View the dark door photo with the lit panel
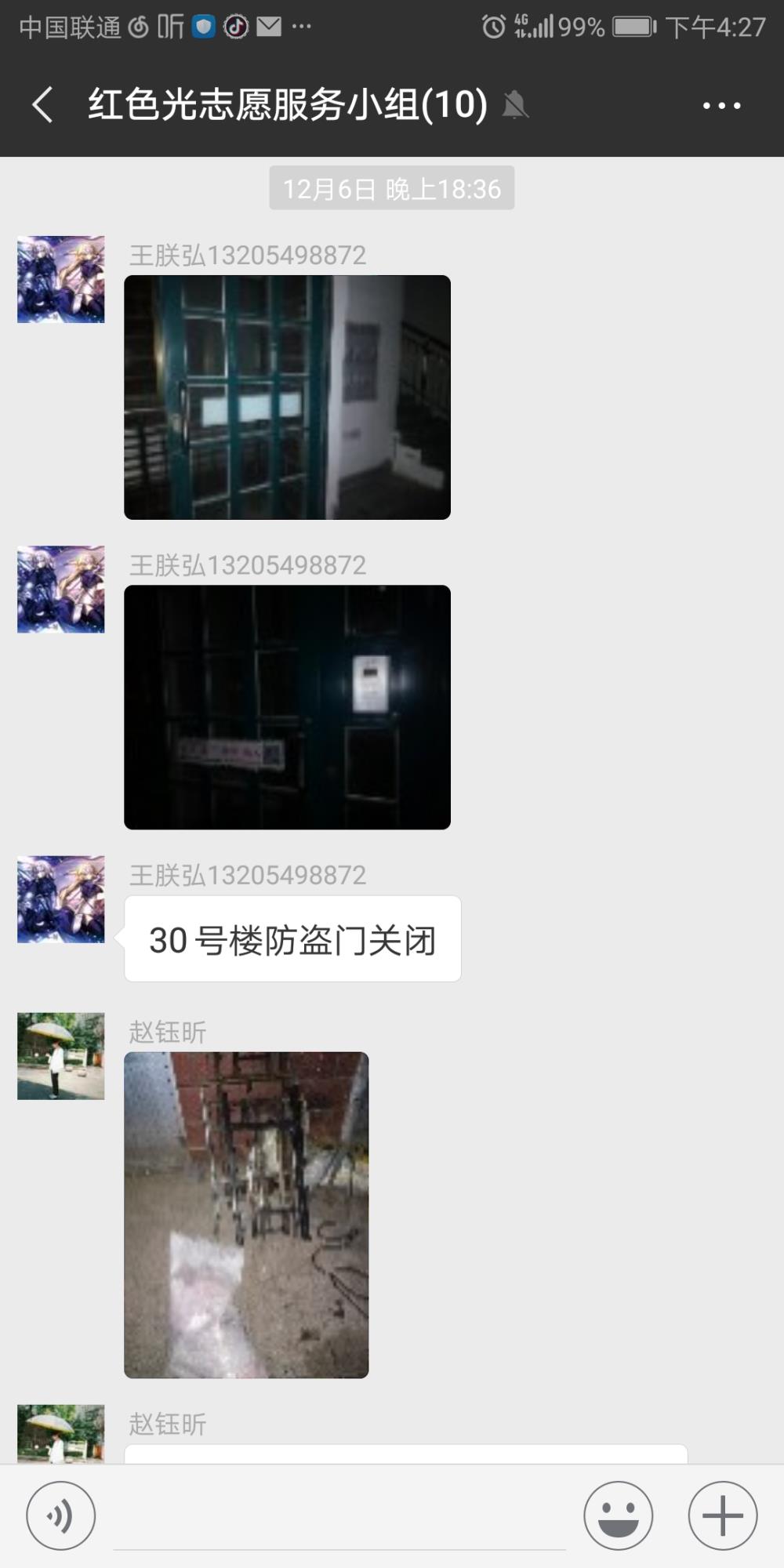This screenshot has height=1568, width=784. (287, 707)
